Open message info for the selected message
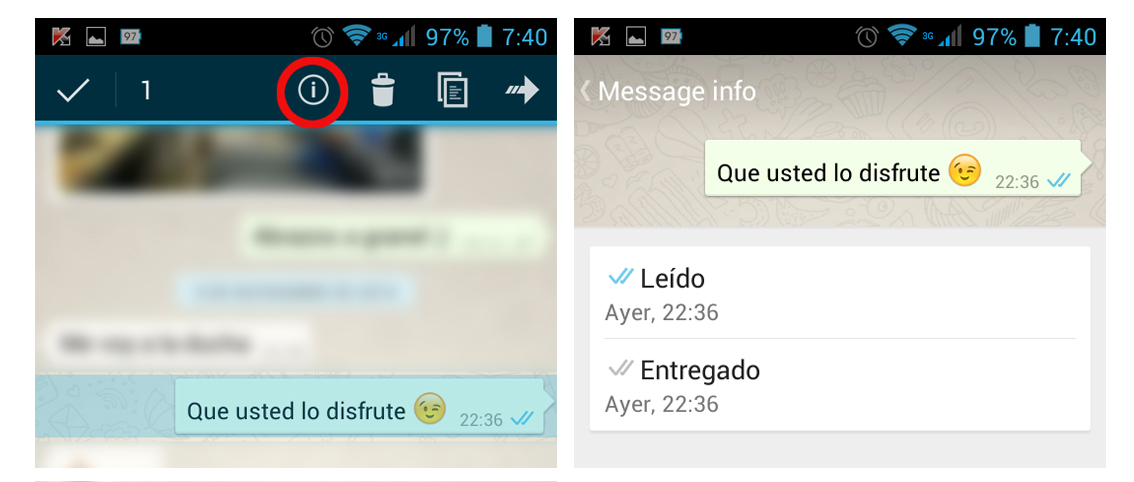This screenshot has height=482, width=1134. [x=313, y=91]
